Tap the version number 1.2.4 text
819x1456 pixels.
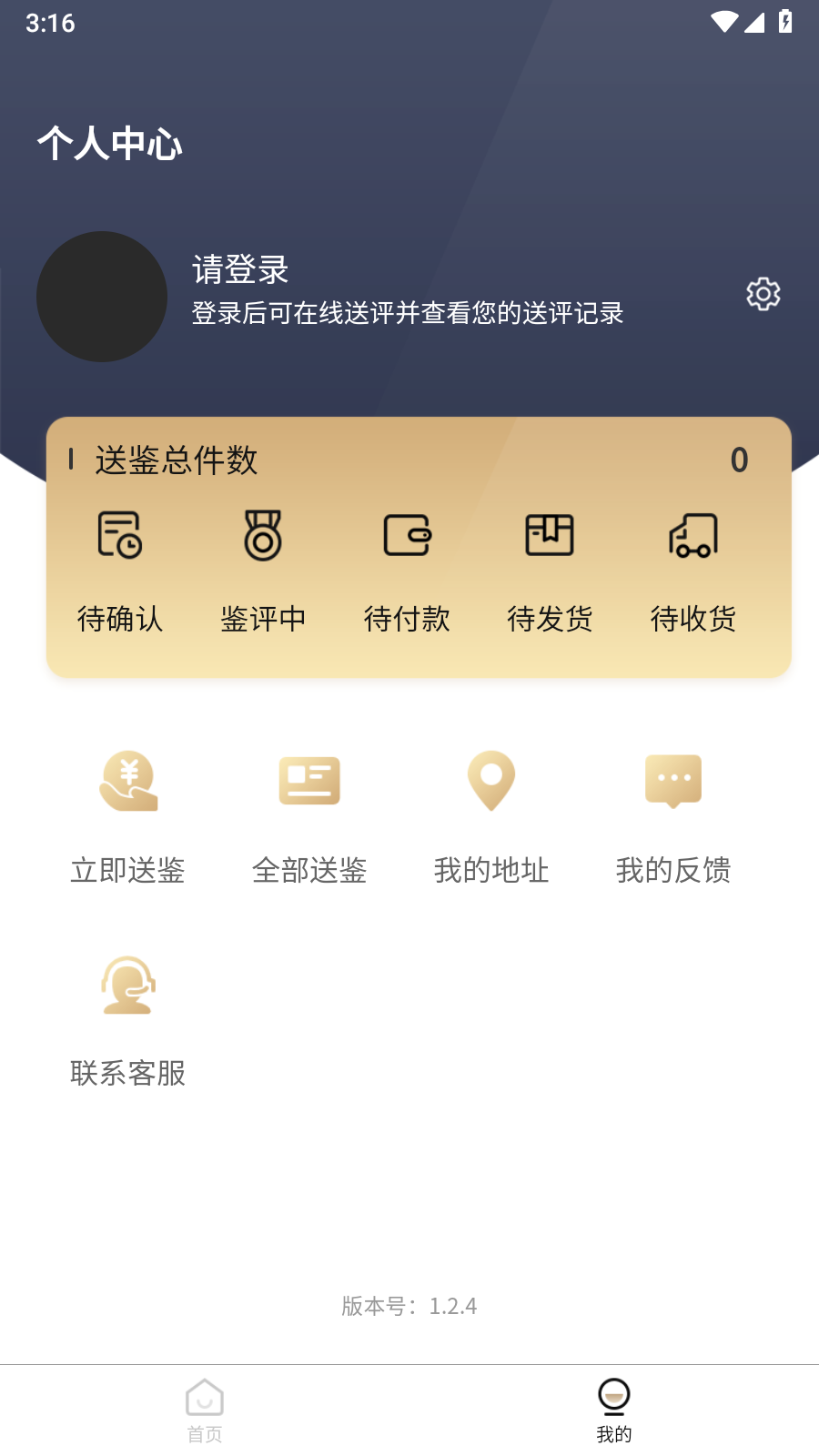[x=409, y=1306]
